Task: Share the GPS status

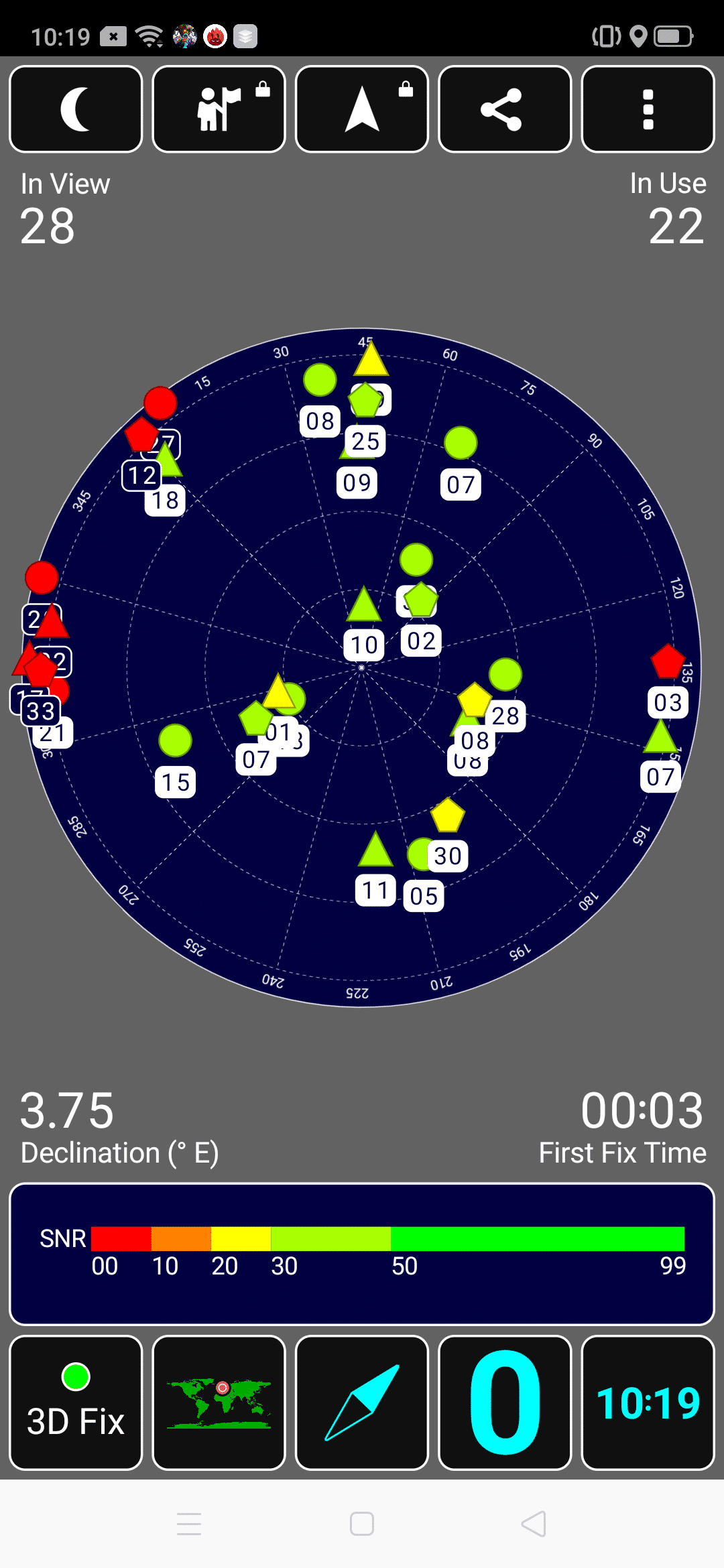Action: click(505, 109)
